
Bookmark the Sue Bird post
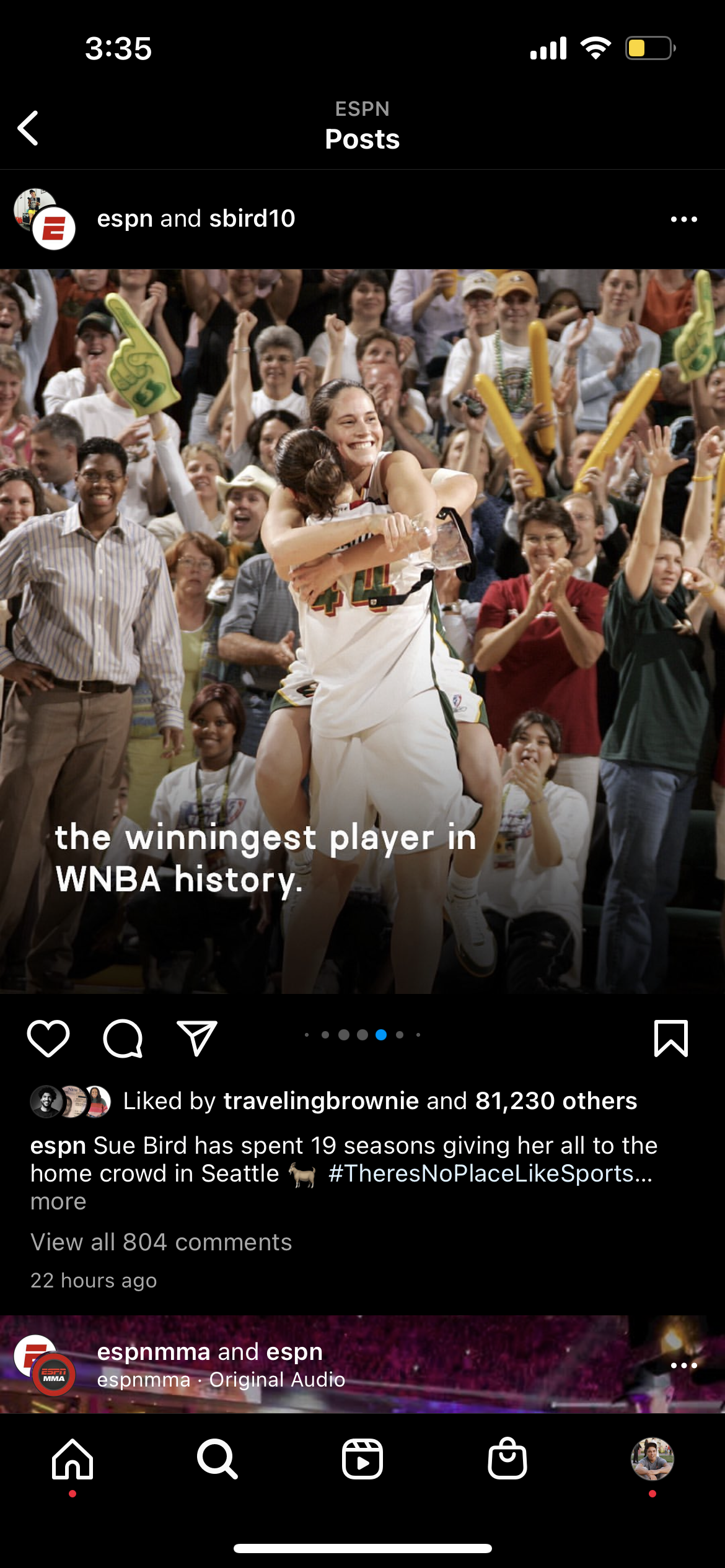[x=670, y=1038]
